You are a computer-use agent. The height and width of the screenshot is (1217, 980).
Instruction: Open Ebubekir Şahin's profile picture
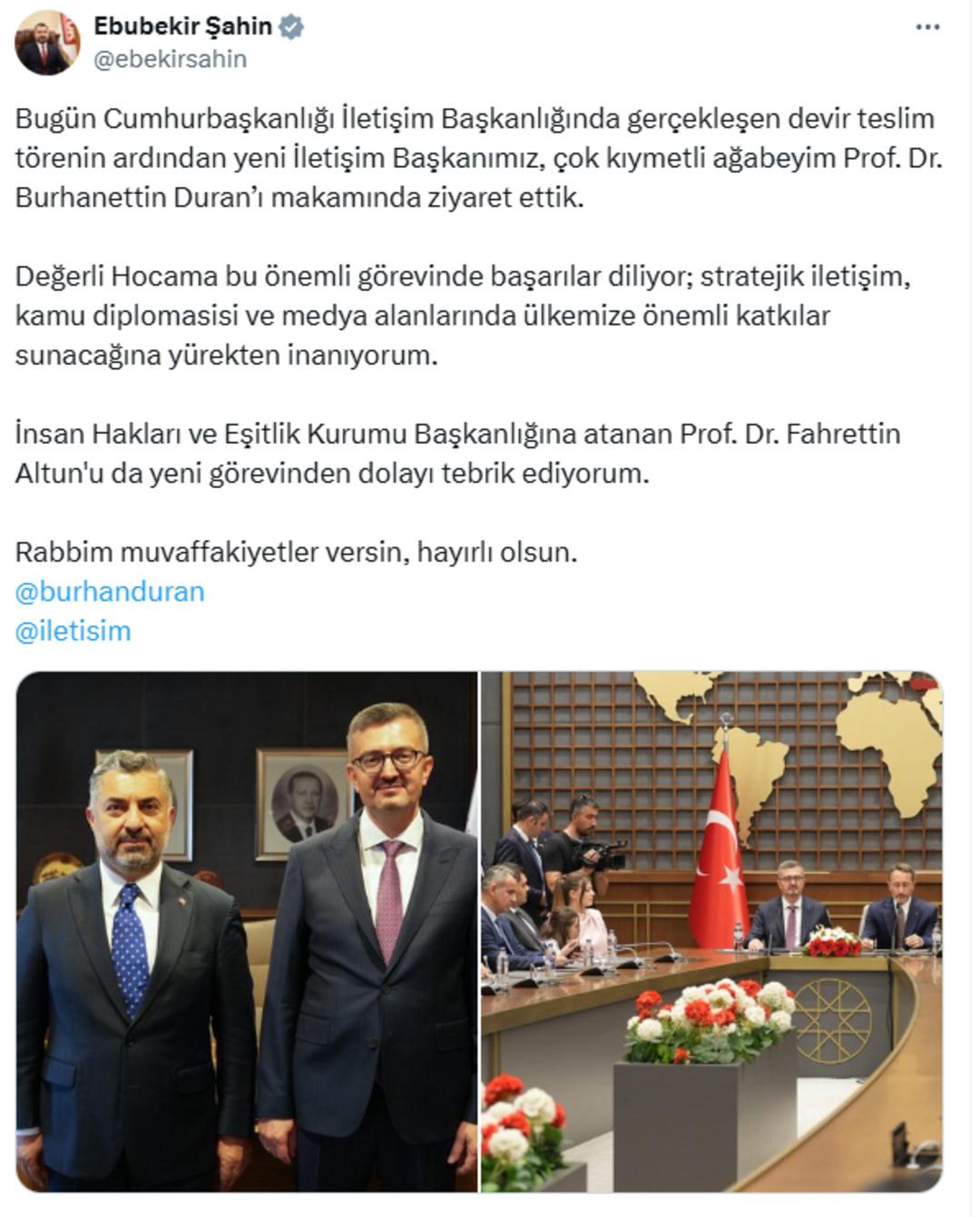tap(47, 43)
